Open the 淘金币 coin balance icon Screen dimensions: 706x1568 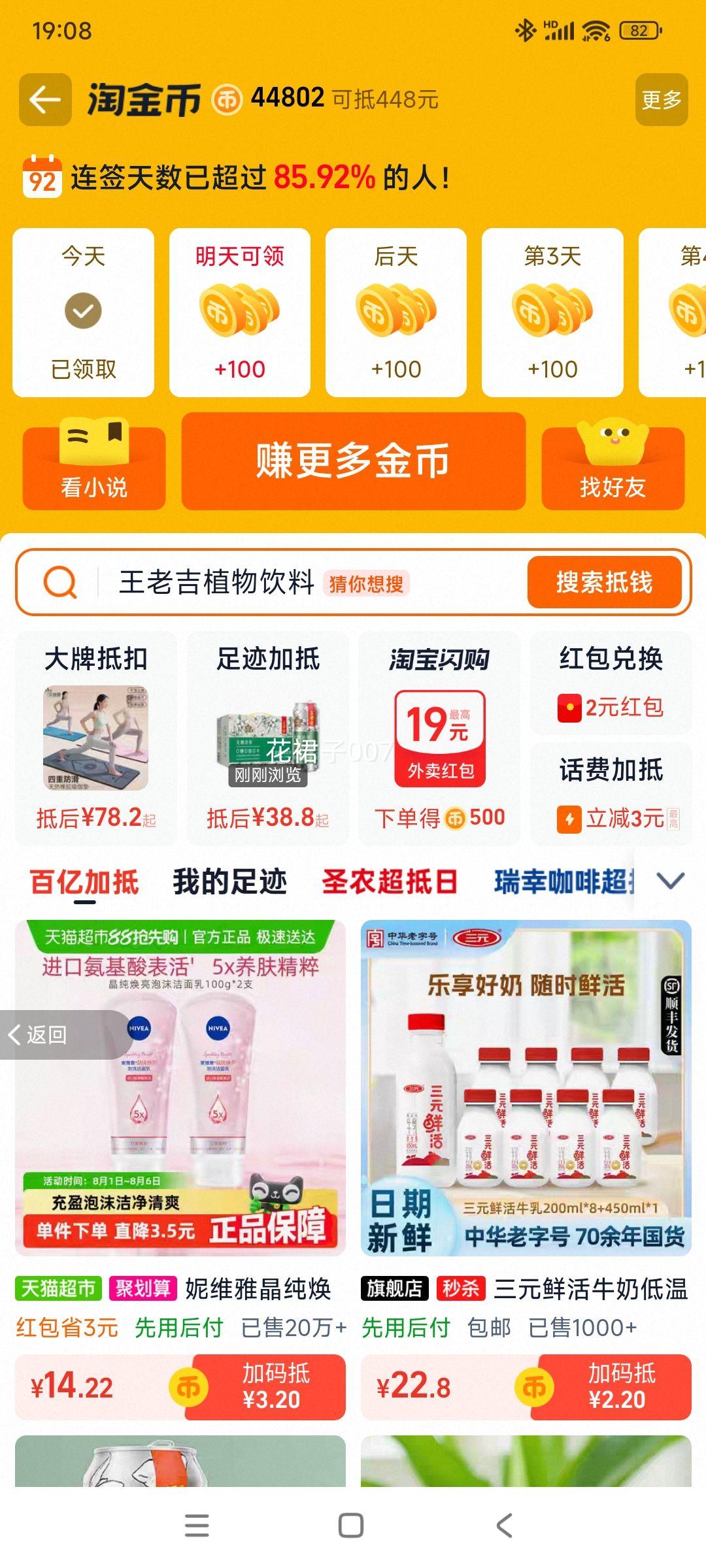tap(228, 99)
